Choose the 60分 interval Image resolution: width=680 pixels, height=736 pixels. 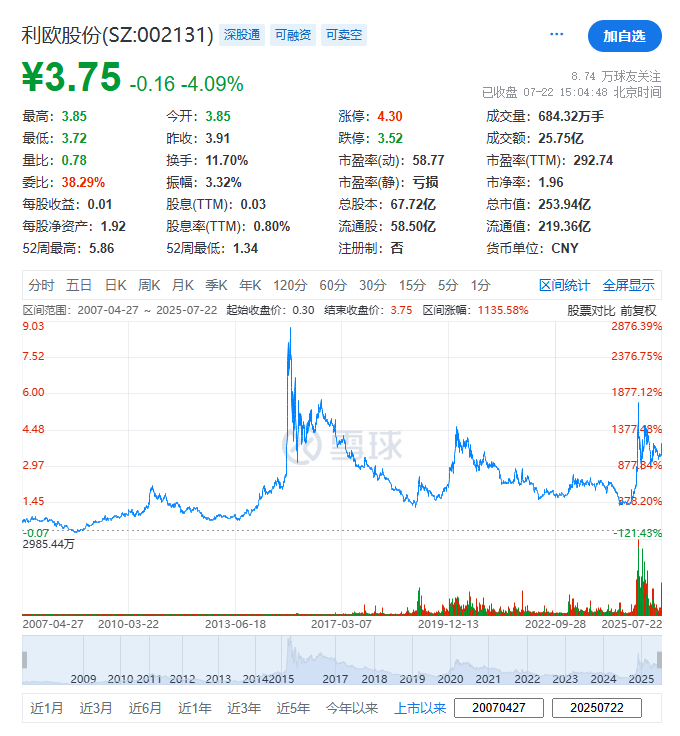(333, 285)
